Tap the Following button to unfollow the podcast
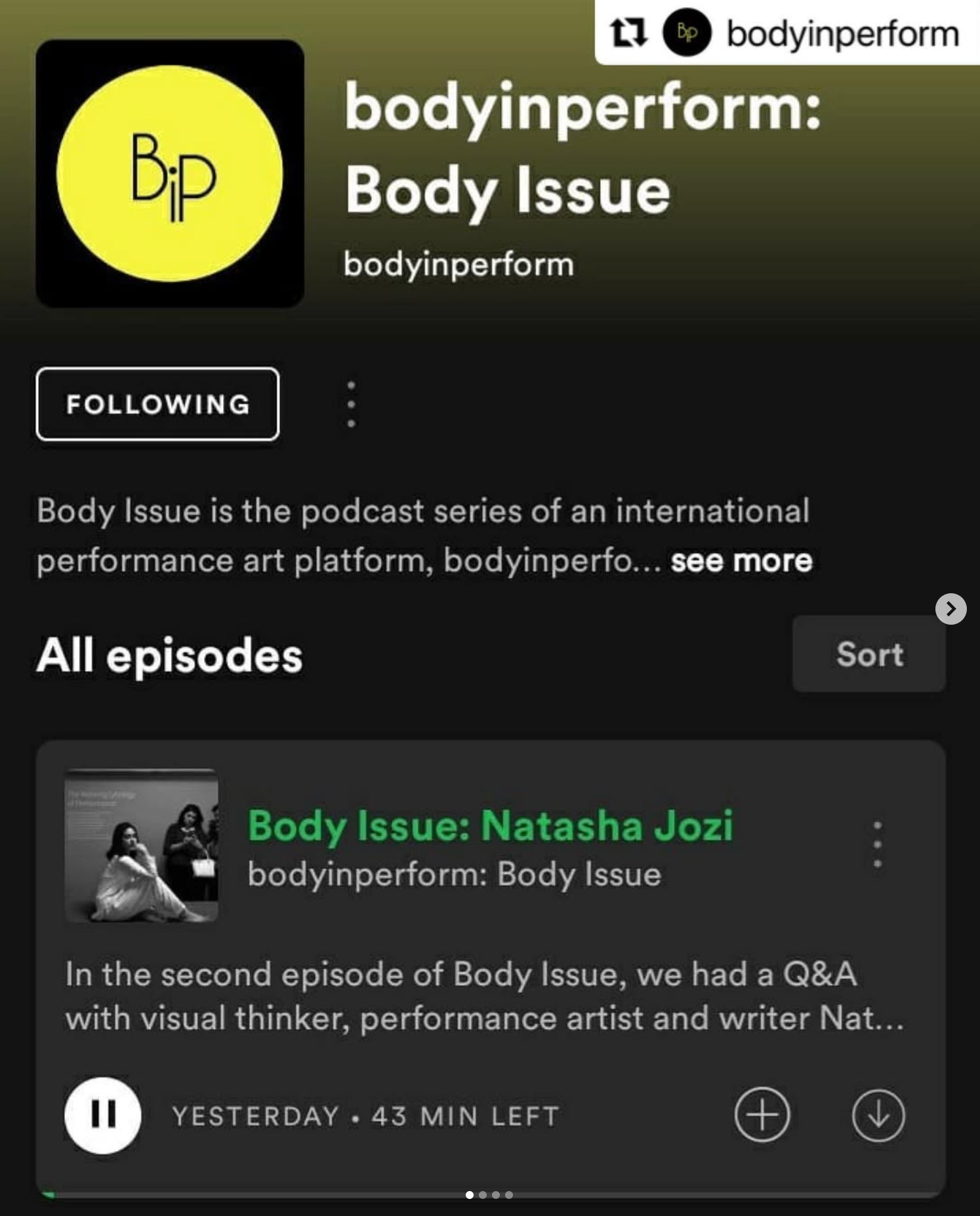 (x=157, y=404)
